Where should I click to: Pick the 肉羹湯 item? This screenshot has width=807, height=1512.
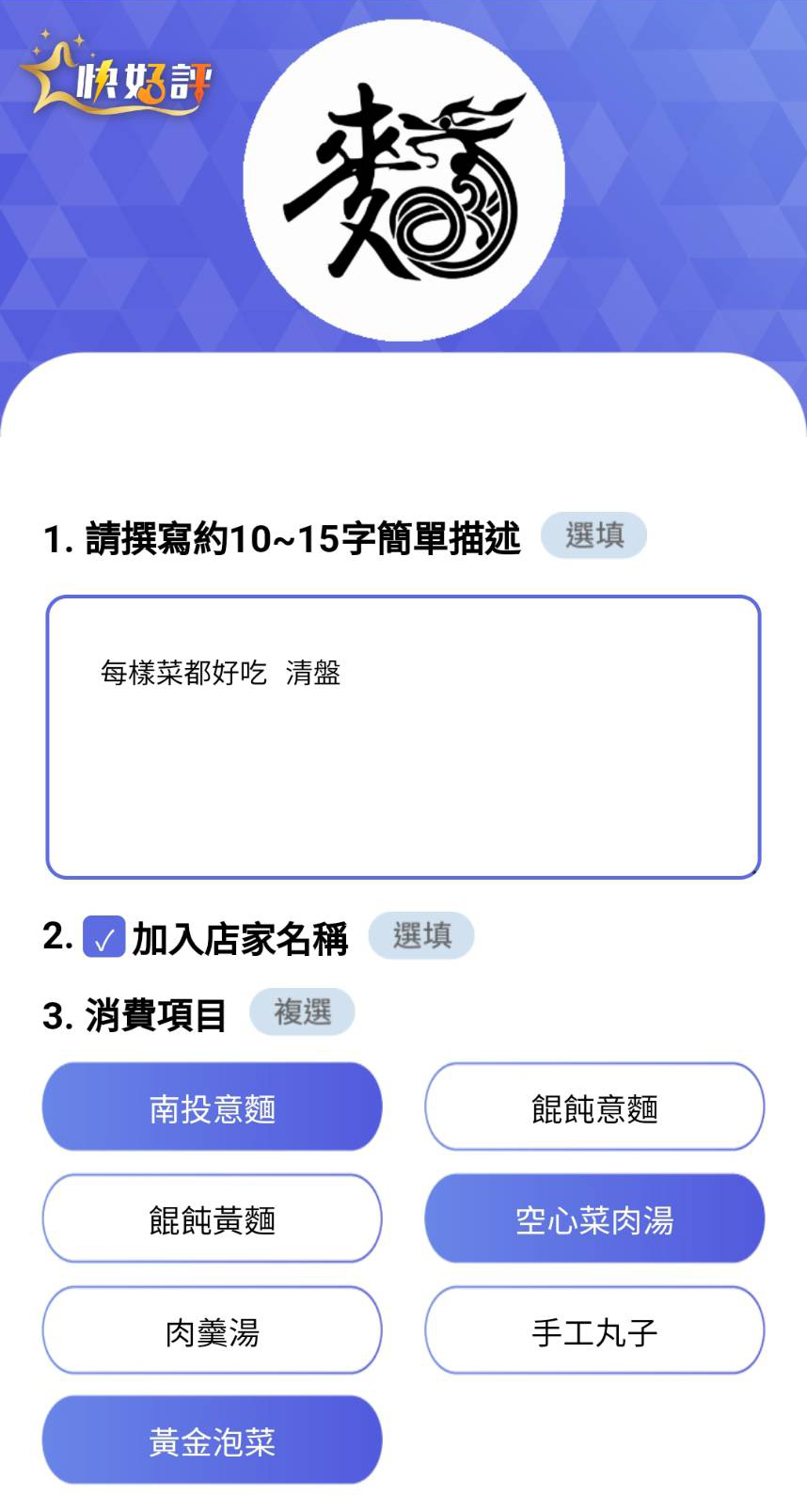(212, 1330)
